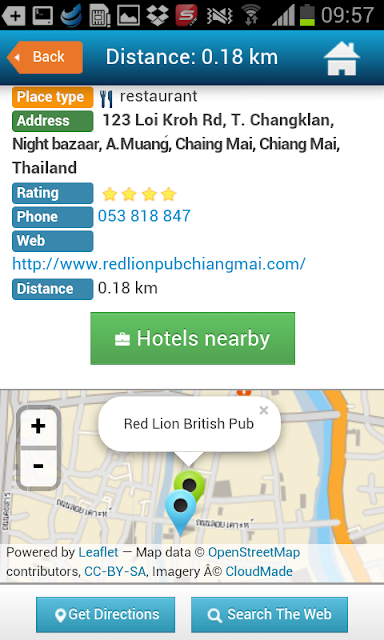This screenshot has width=384, height=640.
Task: Close the Red Lion British Pub popup
Action: pos(264,410)
